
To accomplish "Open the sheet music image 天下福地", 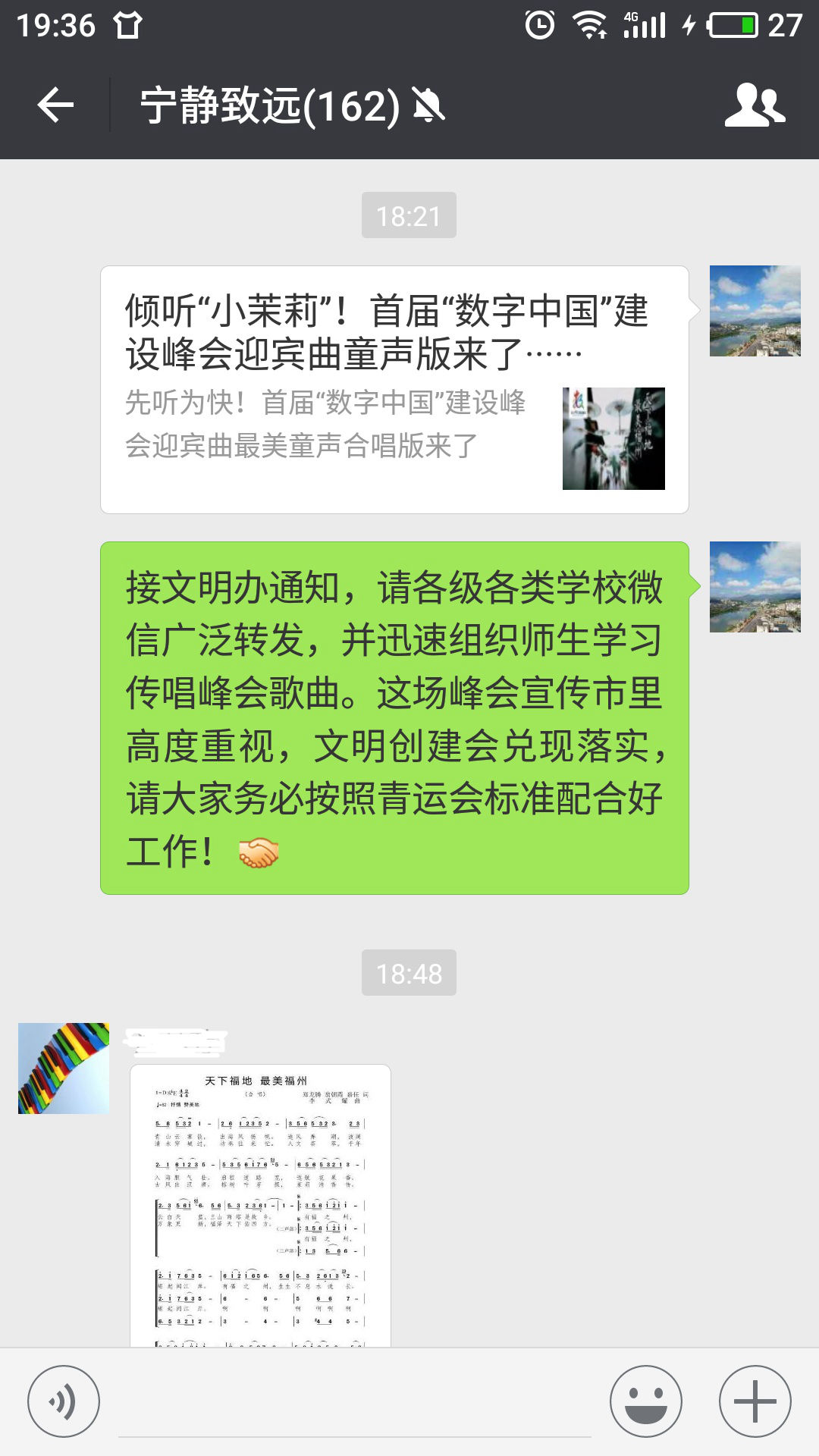I will click(260, 1206).
